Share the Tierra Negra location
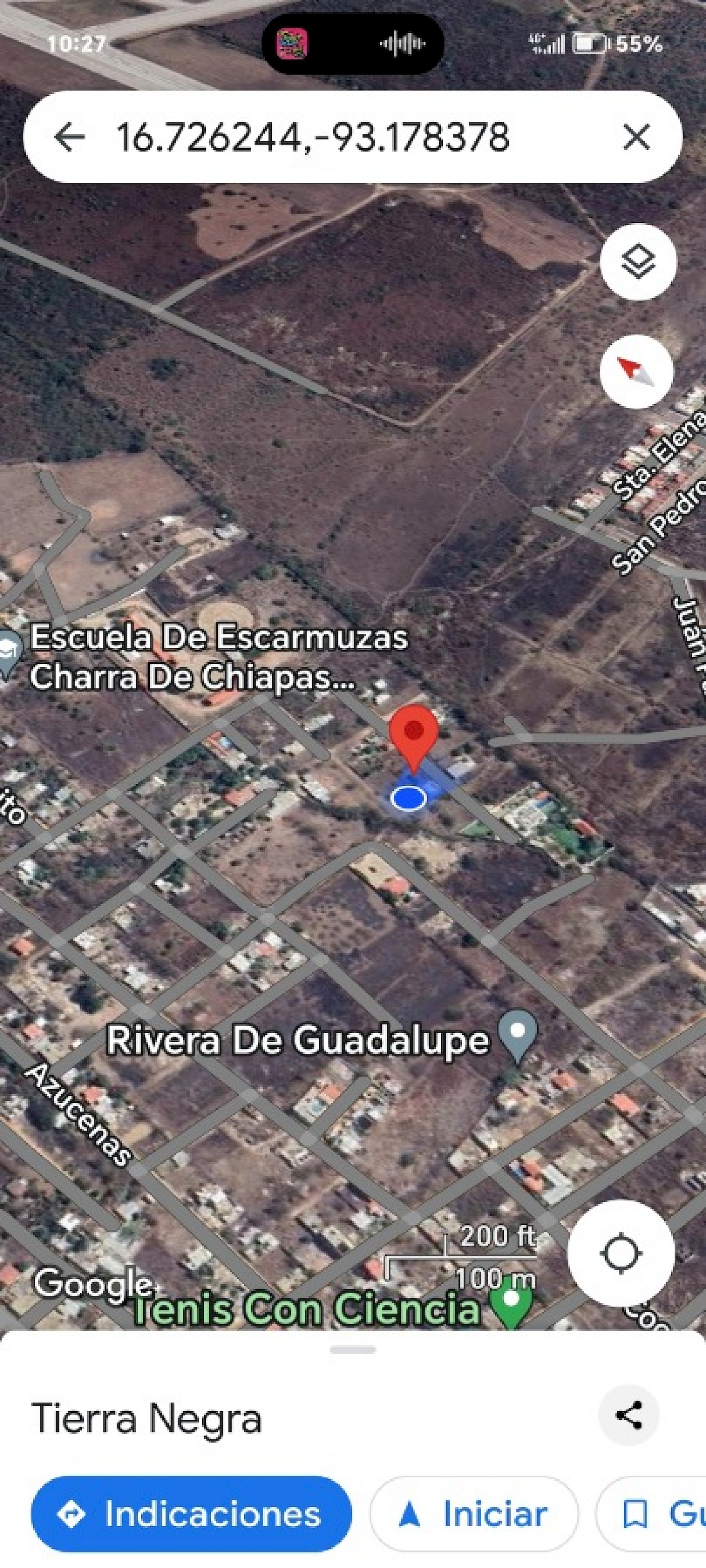Image resolution: width=706 pixels, height=1568 pixels. tap(628, 1415)
